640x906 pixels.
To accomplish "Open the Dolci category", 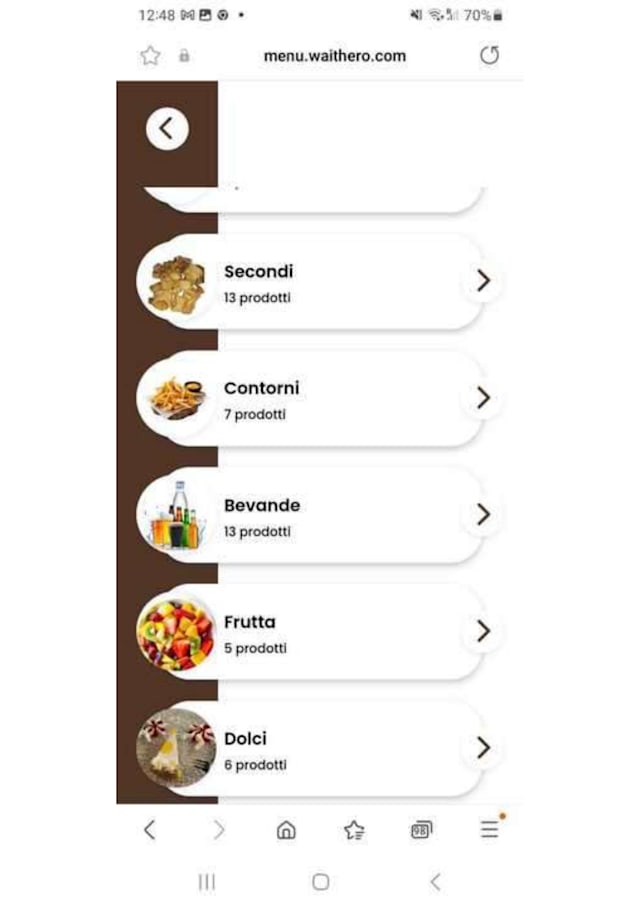I will pyautogui.click(x=319, y=749).
